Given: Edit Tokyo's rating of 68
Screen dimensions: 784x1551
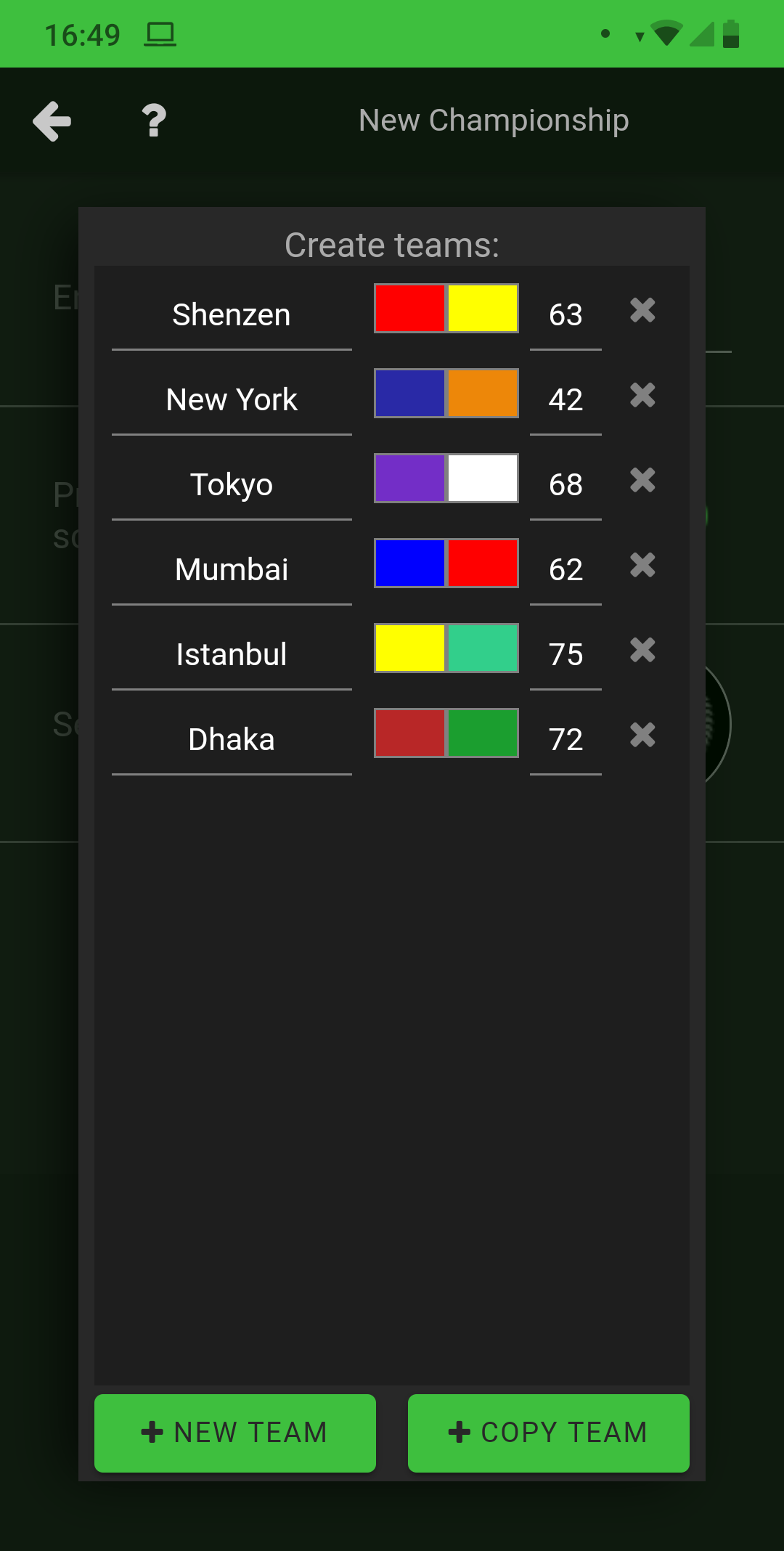Looking at the screenshot, I should tap(565, 485).
